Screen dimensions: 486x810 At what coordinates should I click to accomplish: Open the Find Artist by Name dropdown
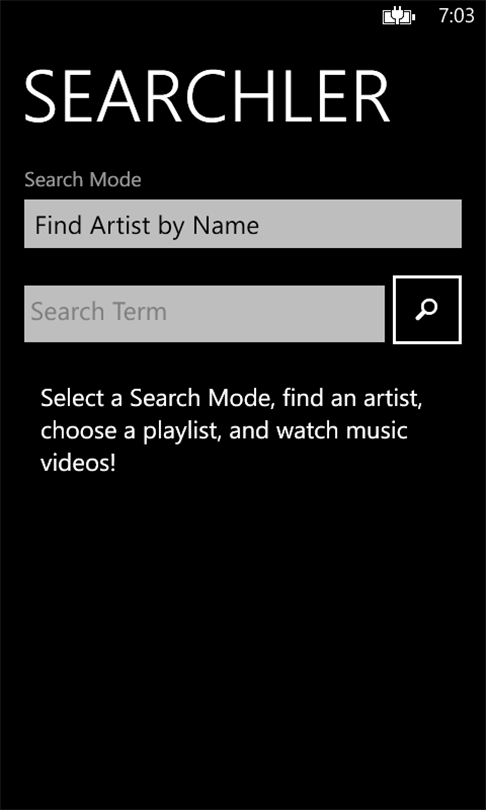243,224
